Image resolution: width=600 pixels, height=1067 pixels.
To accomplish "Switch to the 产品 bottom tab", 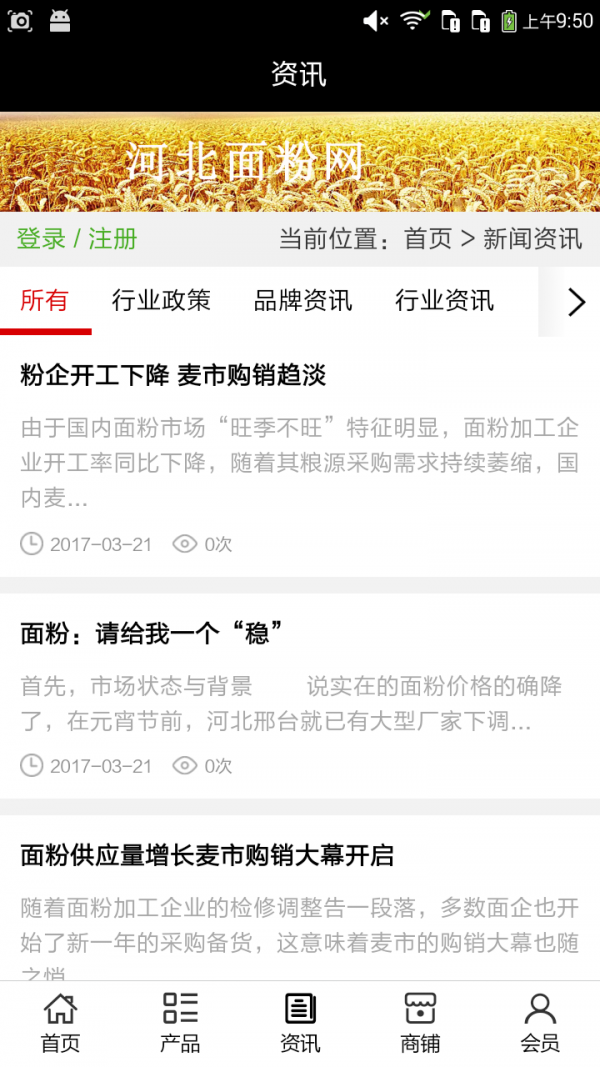I will coord(180,1023).
